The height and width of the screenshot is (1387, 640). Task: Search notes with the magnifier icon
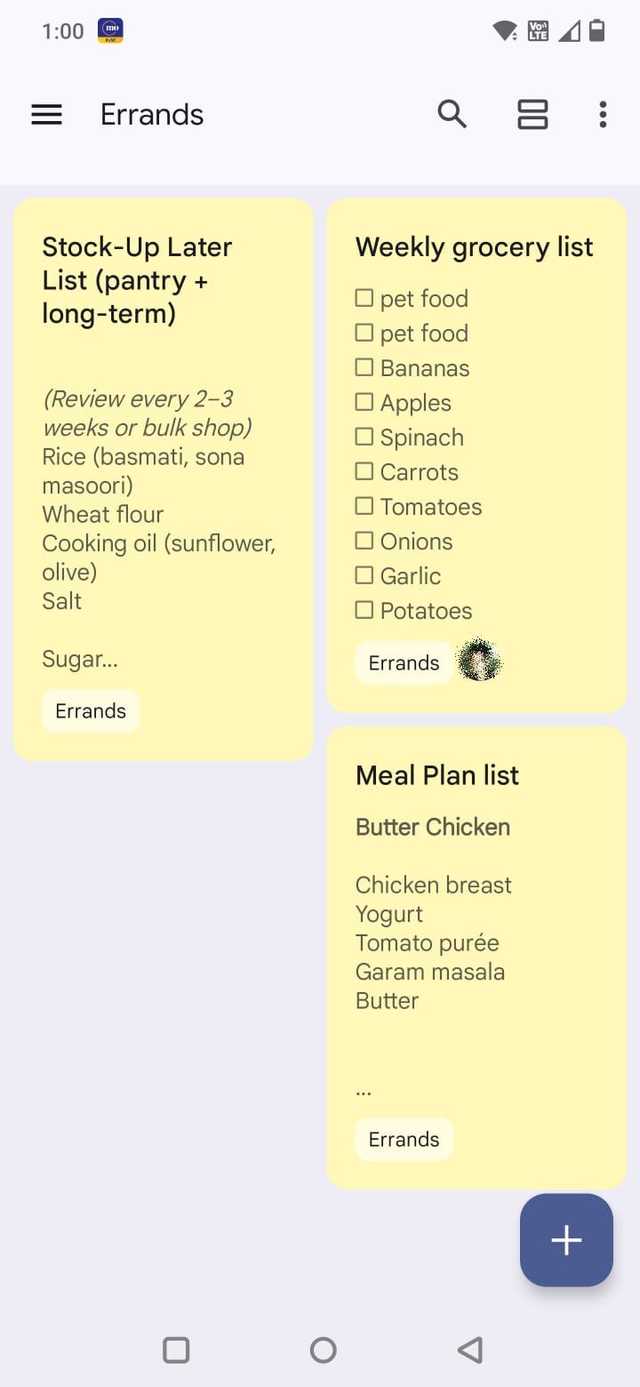(x=452, y=115)
